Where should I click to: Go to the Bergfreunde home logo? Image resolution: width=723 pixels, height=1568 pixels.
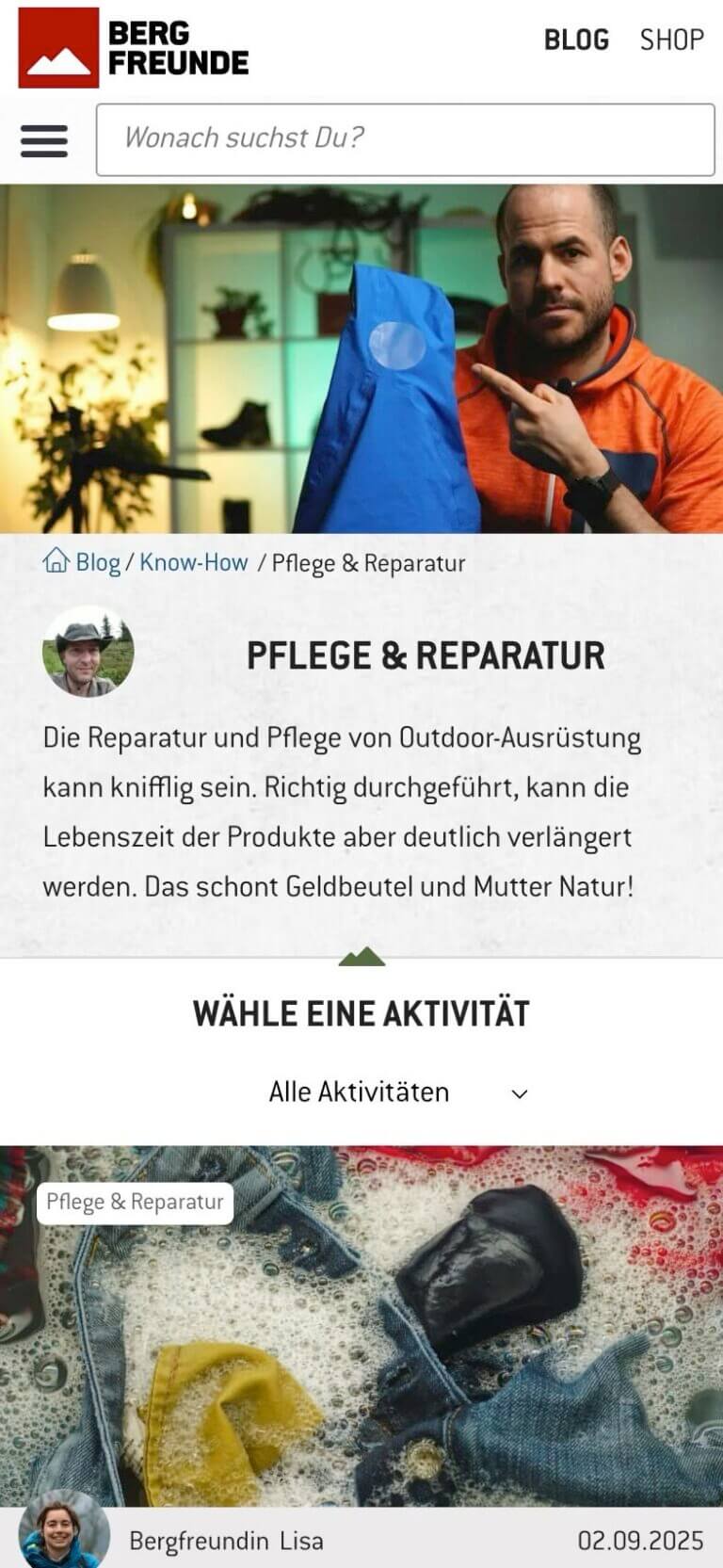pos(134,48)
